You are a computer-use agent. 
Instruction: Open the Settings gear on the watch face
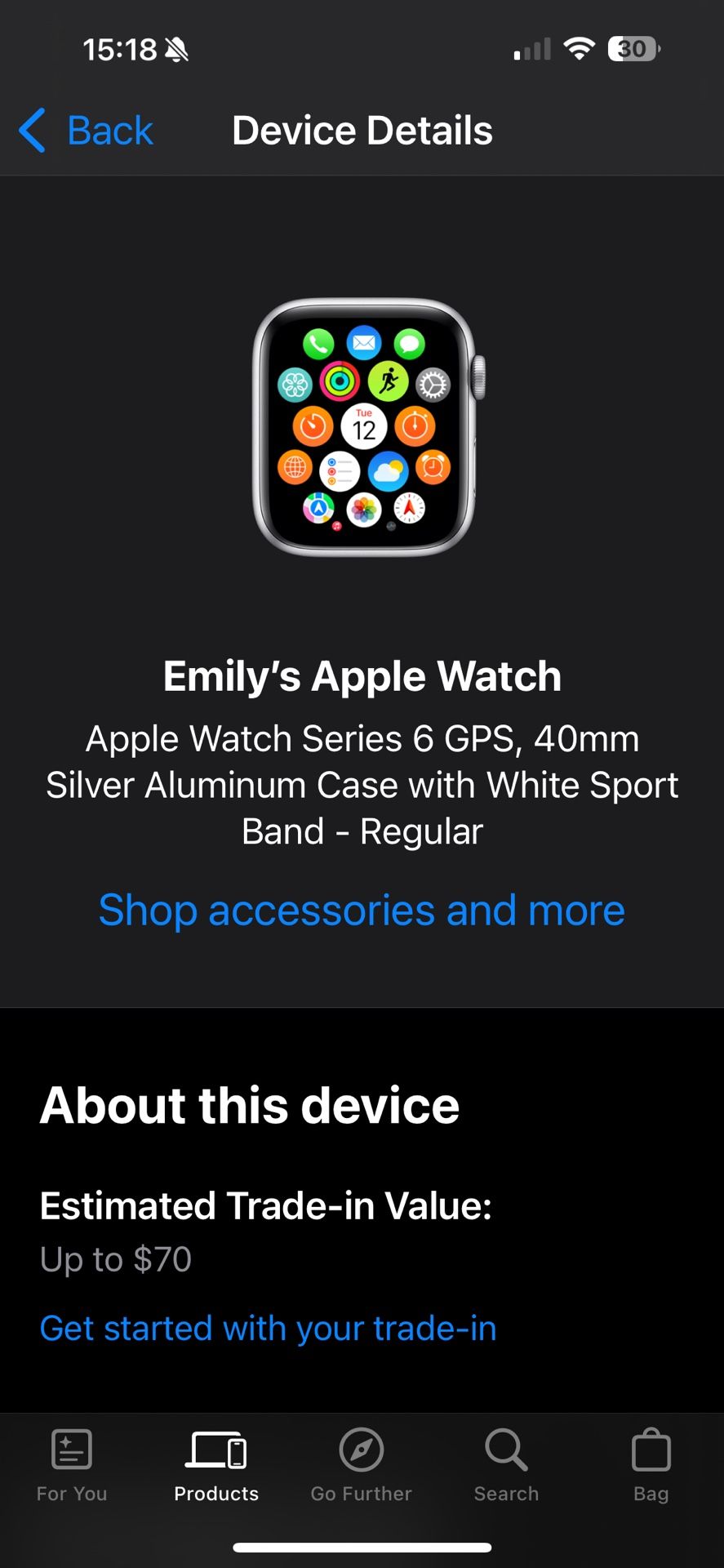click(x=432, y=382)
